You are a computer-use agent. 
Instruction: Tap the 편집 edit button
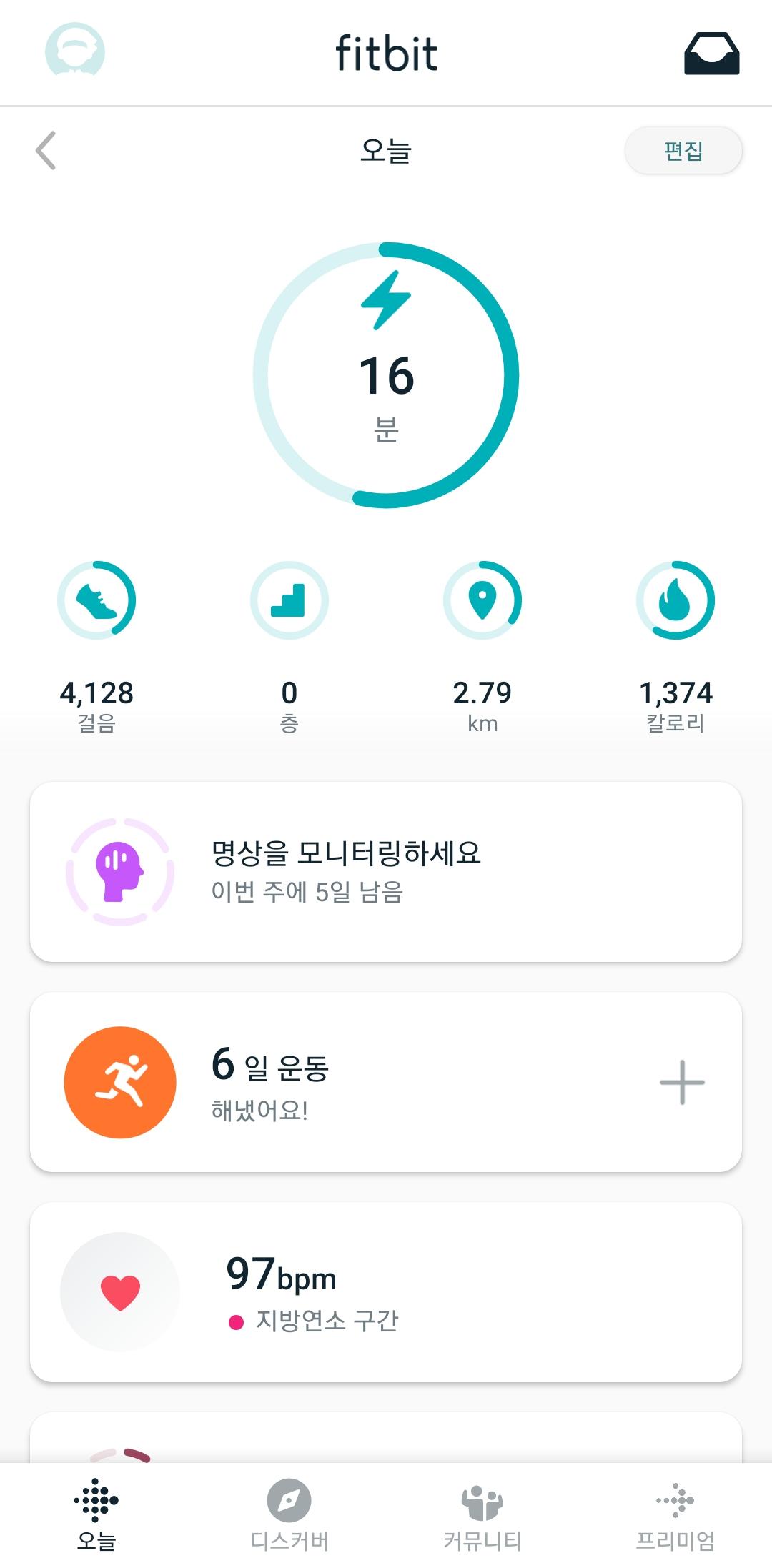click(683, 151)
